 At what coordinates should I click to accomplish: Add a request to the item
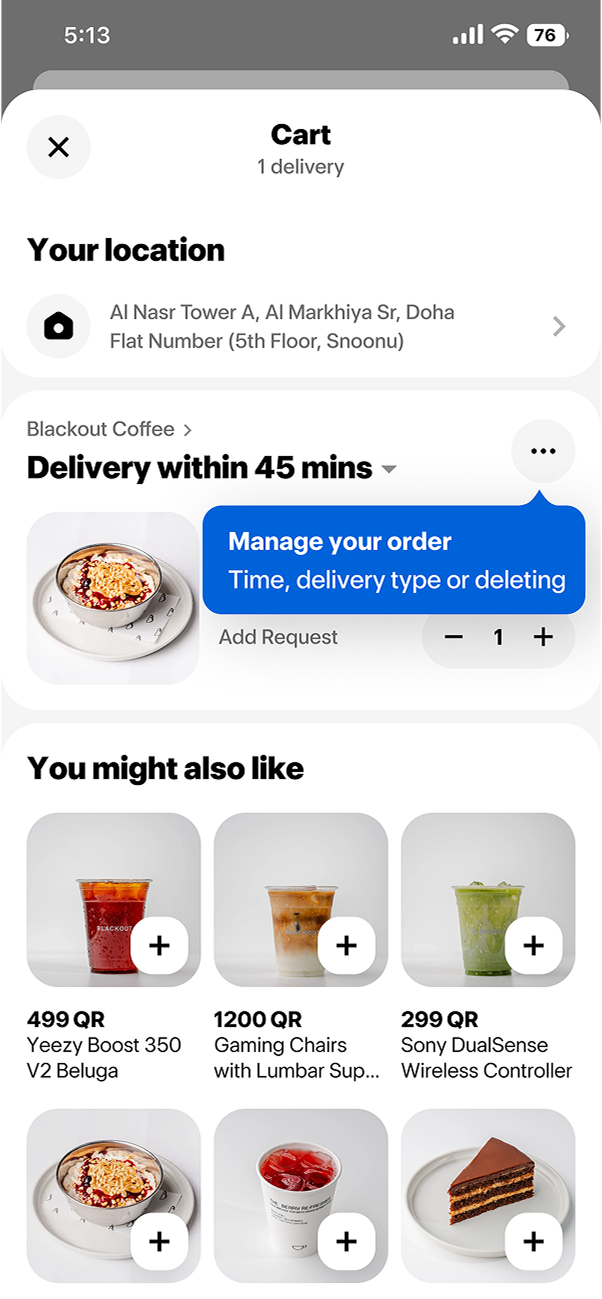click(278, 637)
